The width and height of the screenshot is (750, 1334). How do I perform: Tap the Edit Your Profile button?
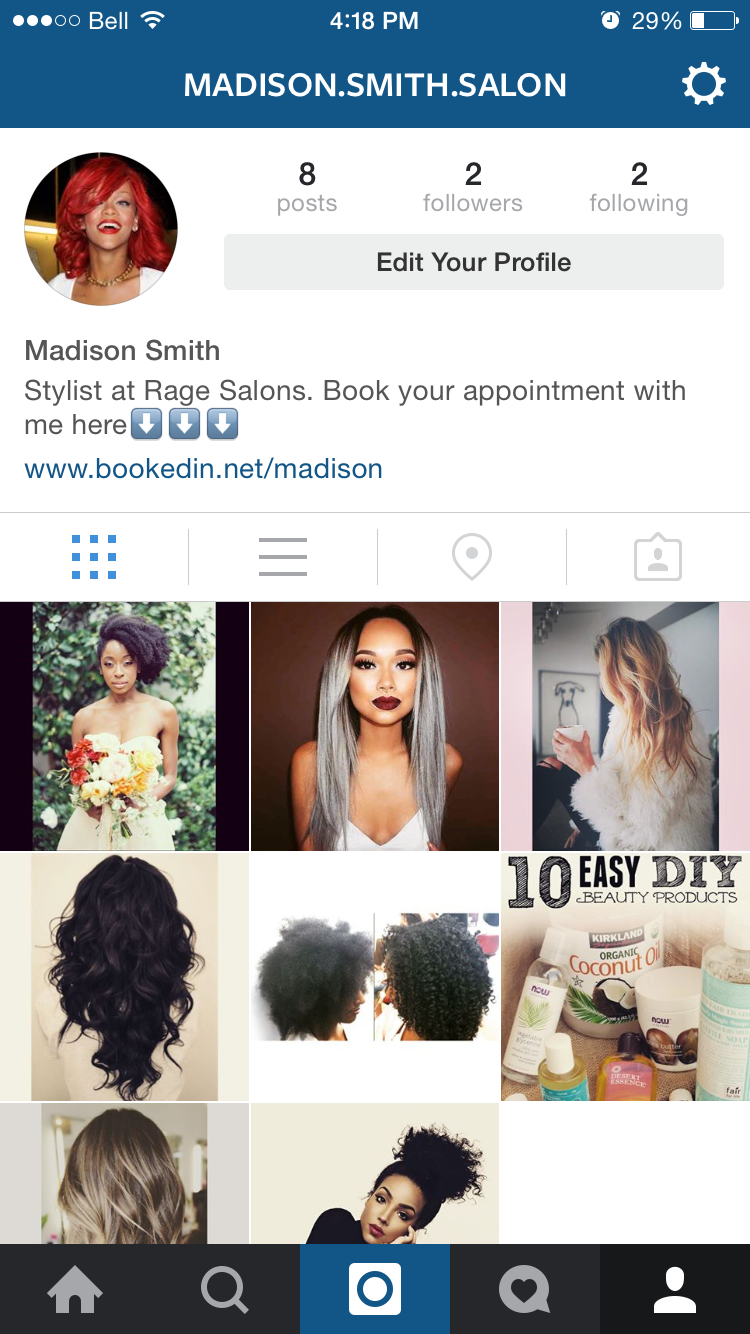(473, 262)
